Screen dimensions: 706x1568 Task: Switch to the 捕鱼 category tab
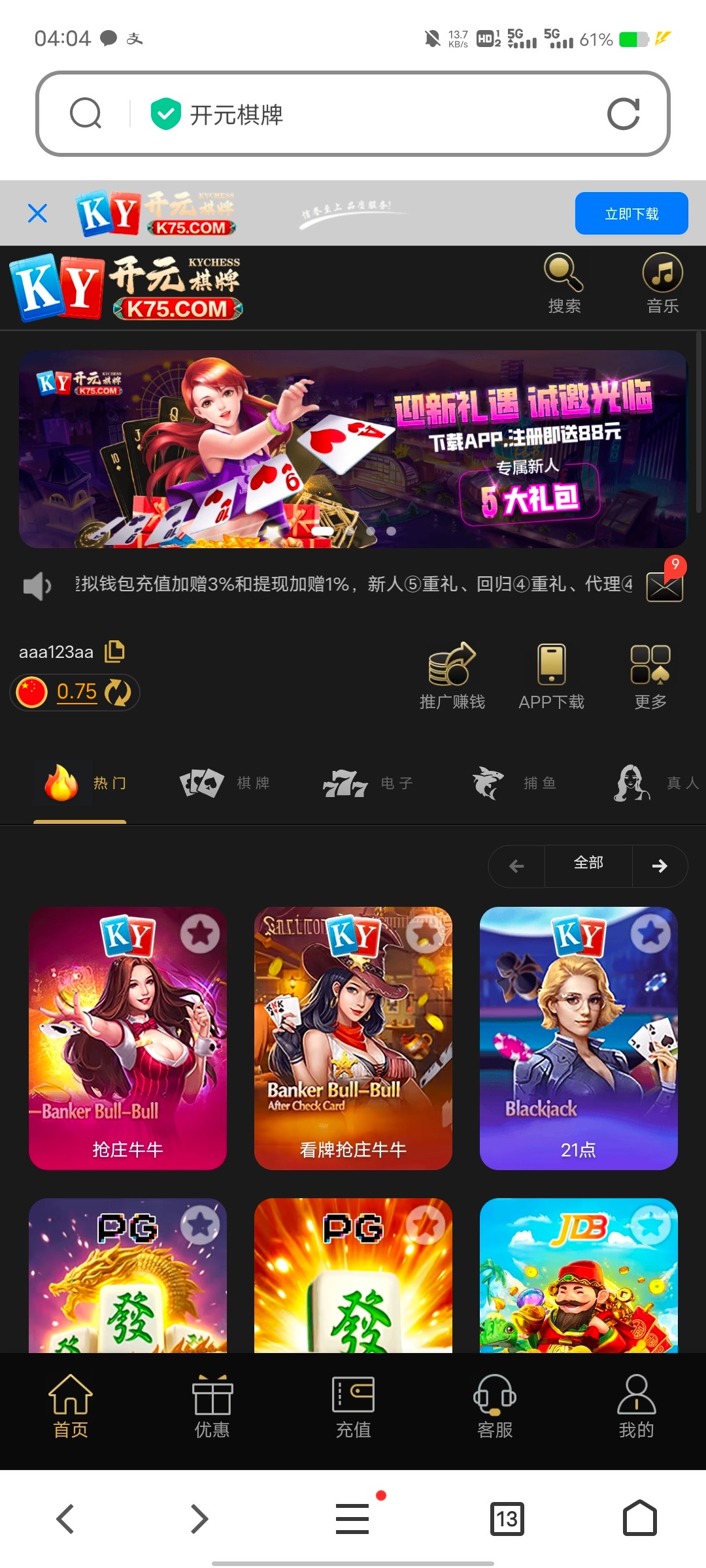pyautogui.click(x=514, y=783)
